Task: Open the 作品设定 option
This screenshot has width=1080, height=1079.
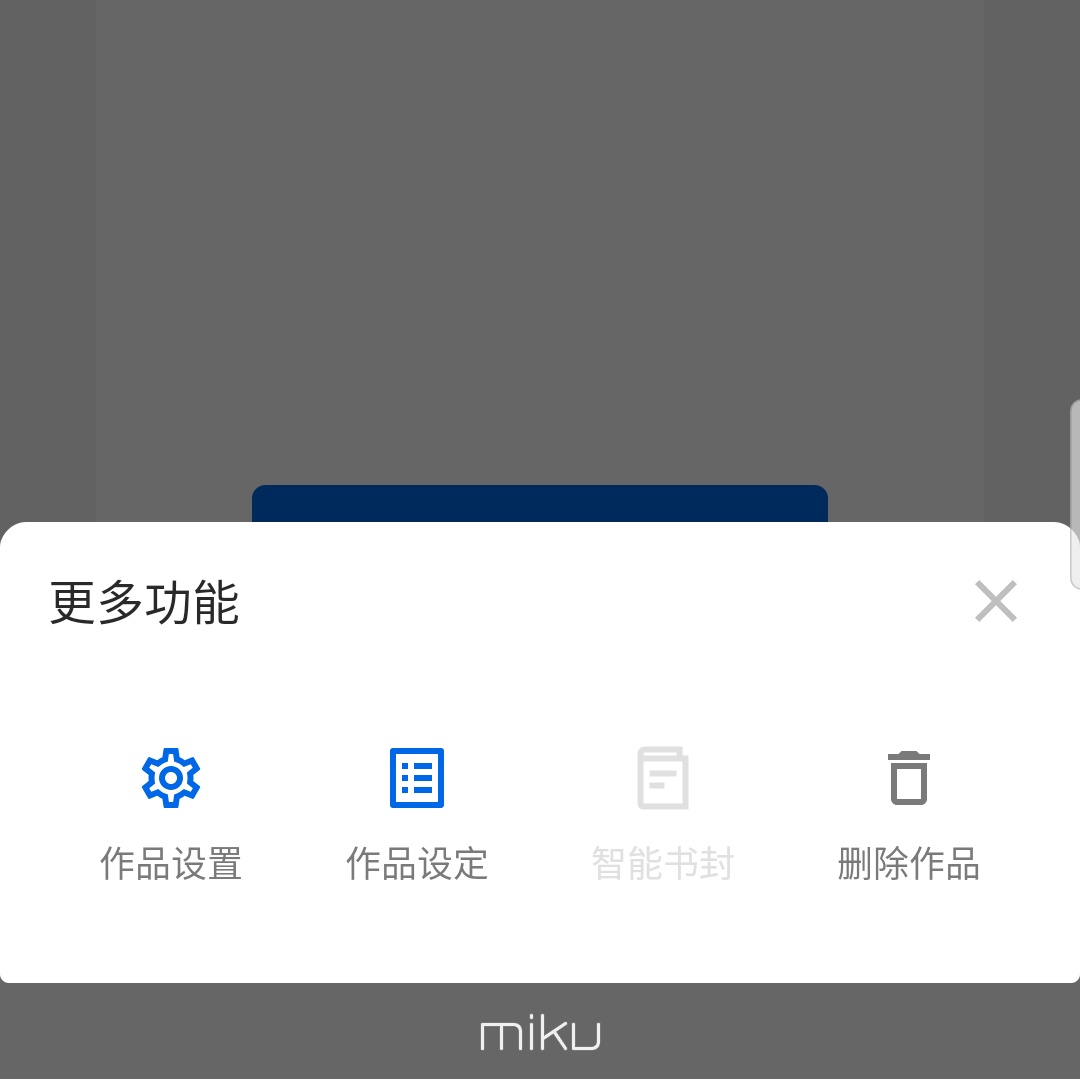Action: click(x=417, y=808)
